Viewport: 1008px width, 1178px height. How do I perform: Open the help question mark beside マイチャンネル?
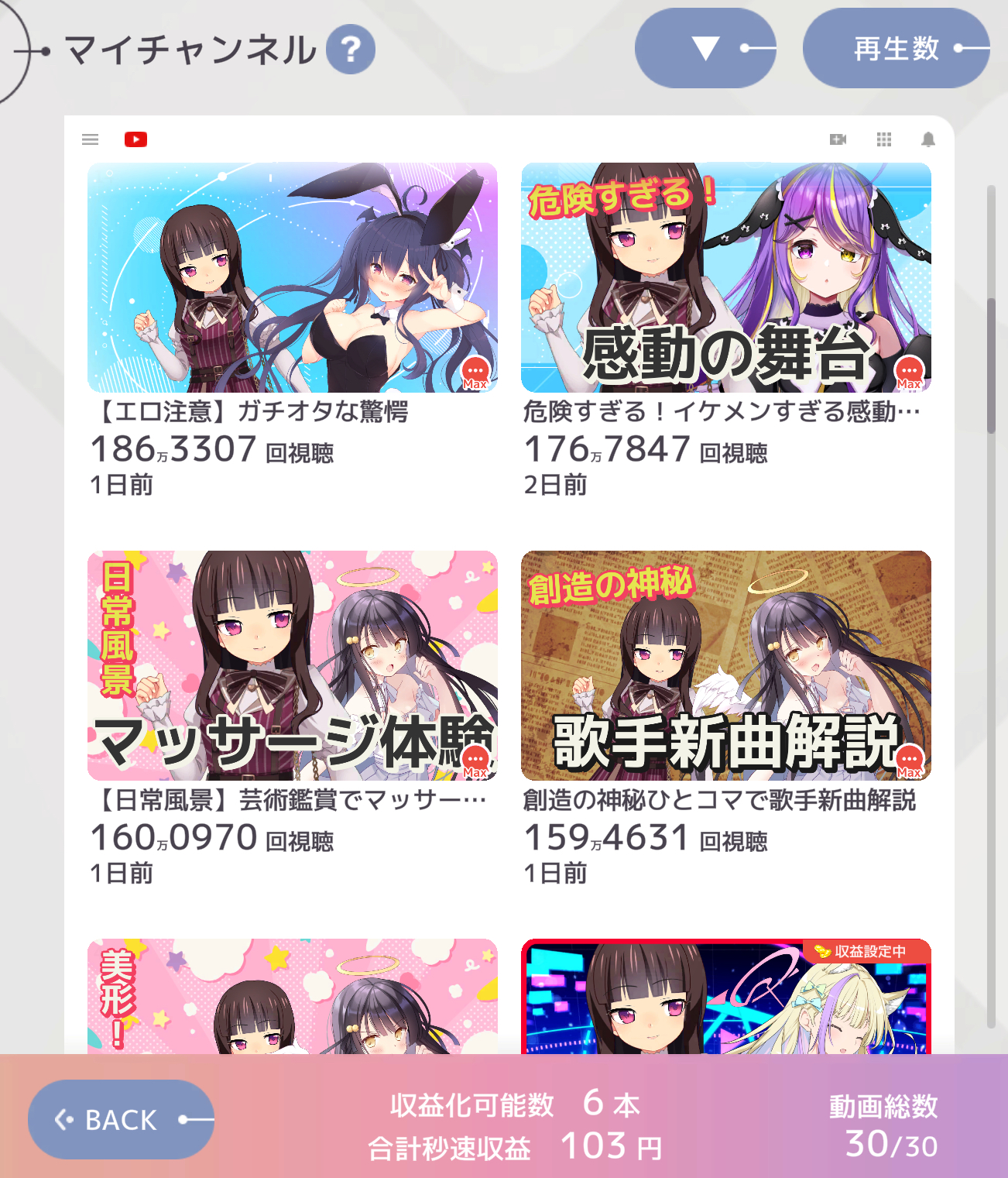[351, 50]
